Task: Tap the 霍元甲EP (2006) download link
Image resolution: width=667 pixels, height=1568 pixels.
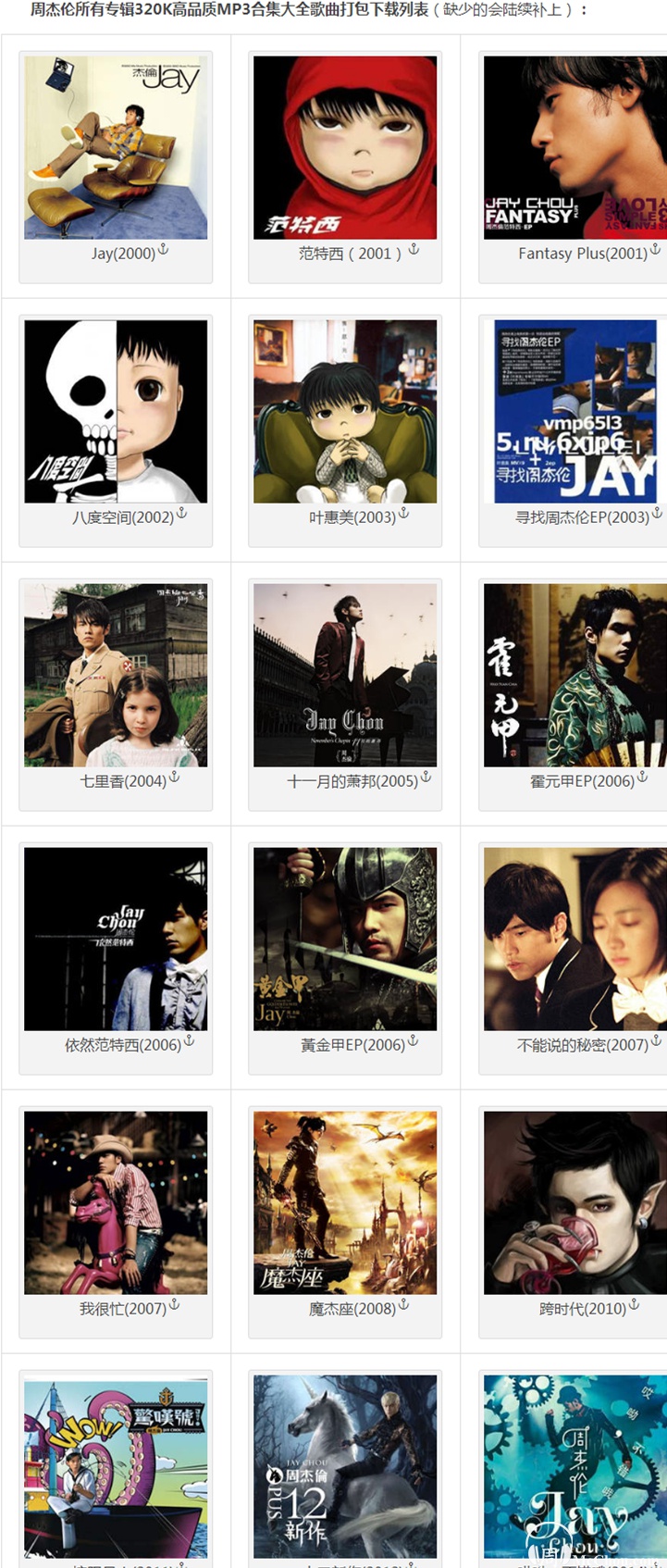Action: click(x=583, y=780)
